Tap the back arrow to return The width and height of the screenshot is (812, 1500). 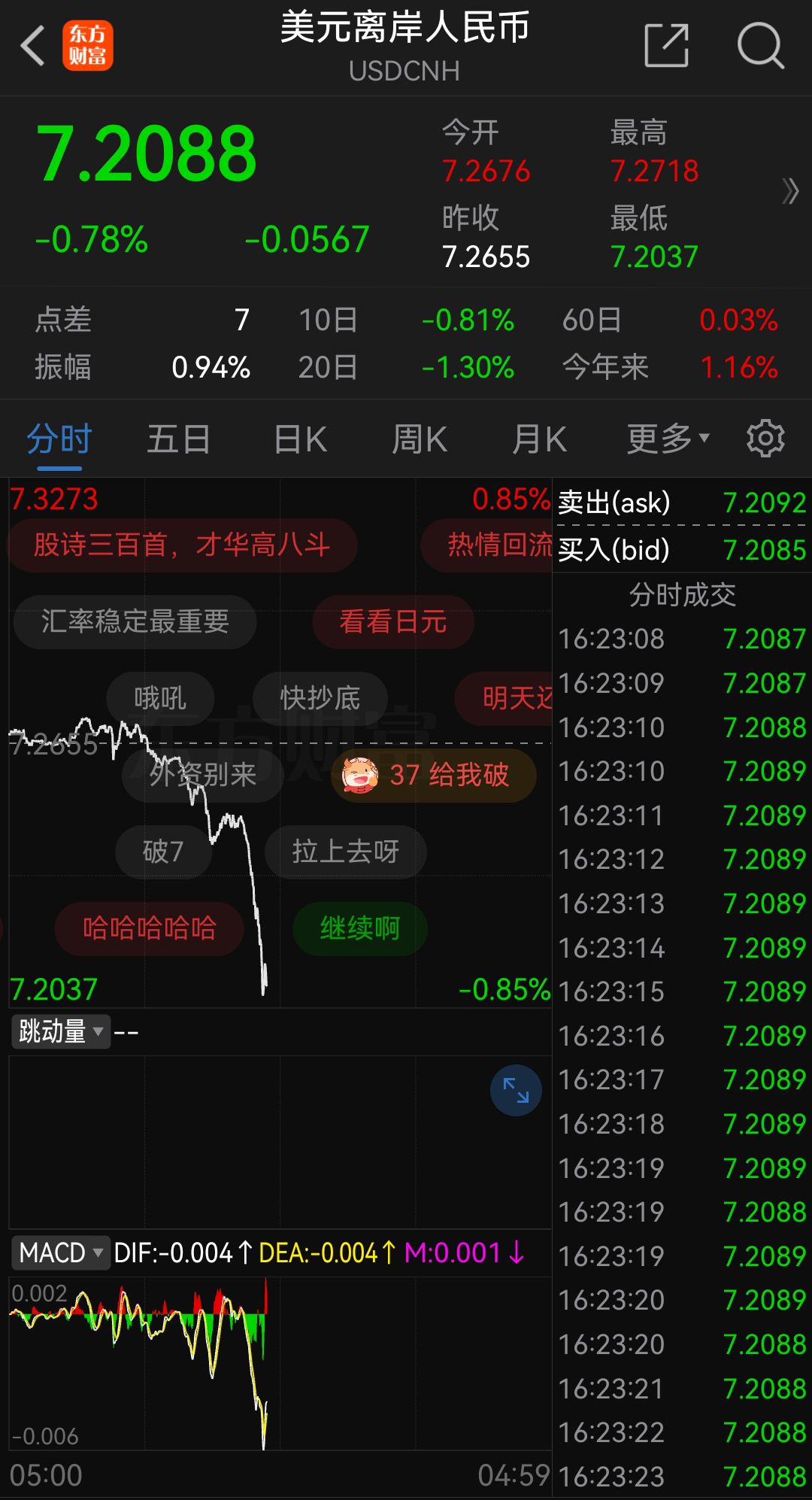(x=32, y=47)
